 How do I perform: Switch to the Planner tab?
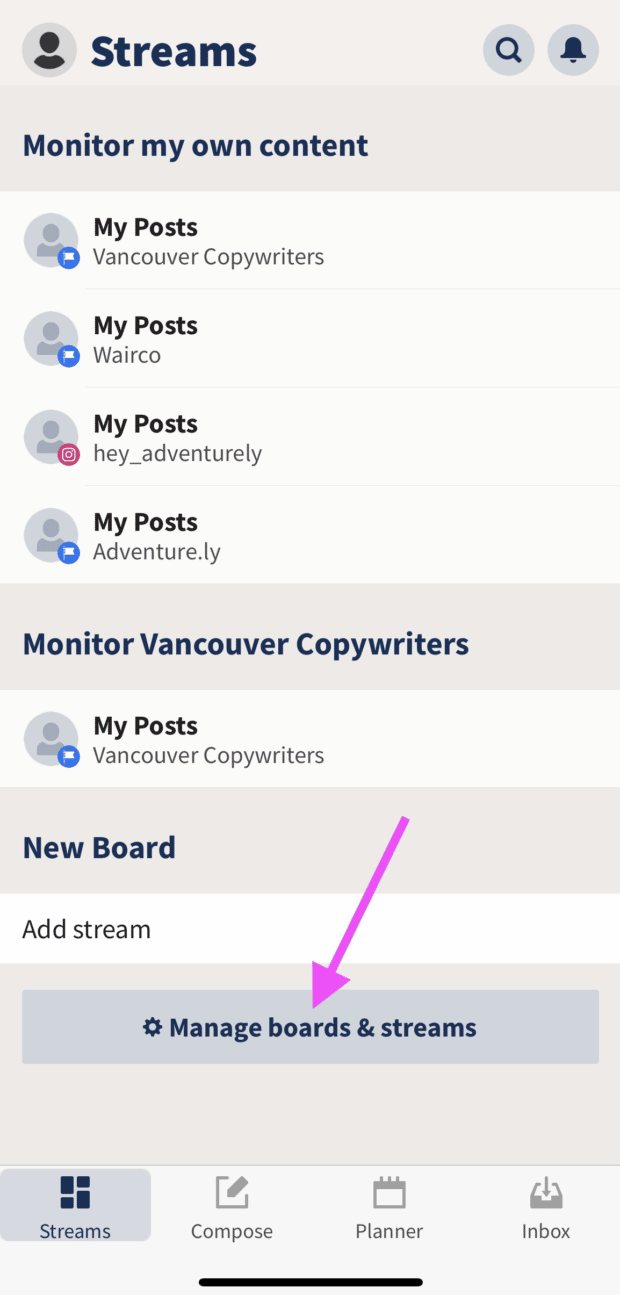pos(389,1207)
